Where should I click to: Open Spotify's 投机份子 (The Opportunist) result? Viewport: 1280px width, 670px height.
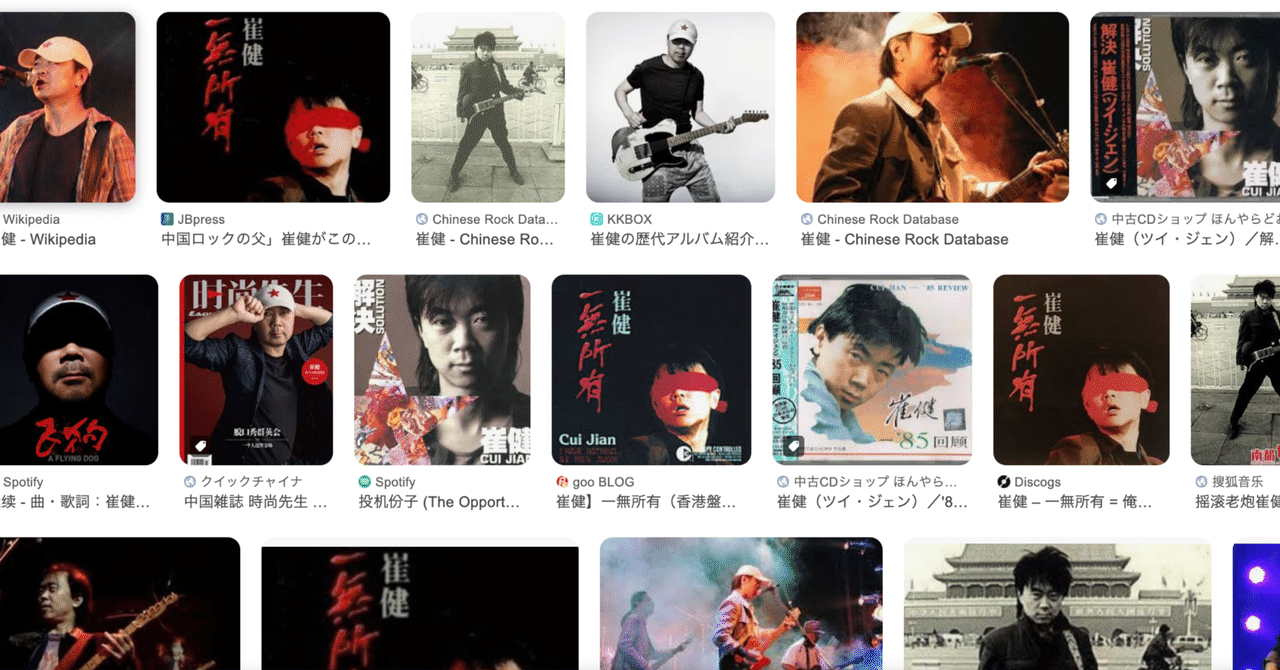[442, 369]
